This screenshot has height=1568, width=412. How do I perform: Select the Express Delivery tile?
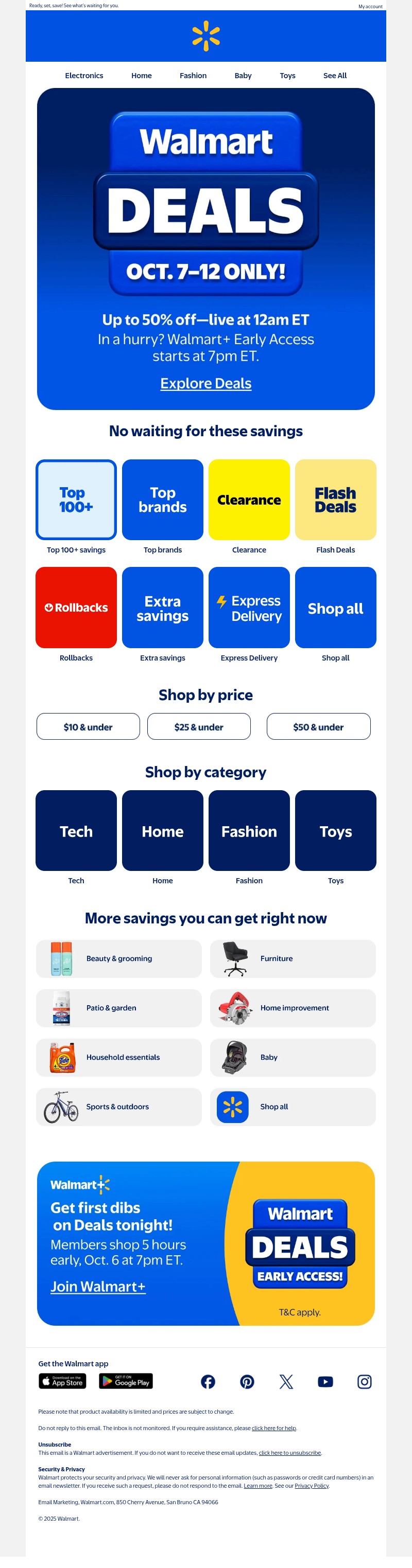[249, 608]
